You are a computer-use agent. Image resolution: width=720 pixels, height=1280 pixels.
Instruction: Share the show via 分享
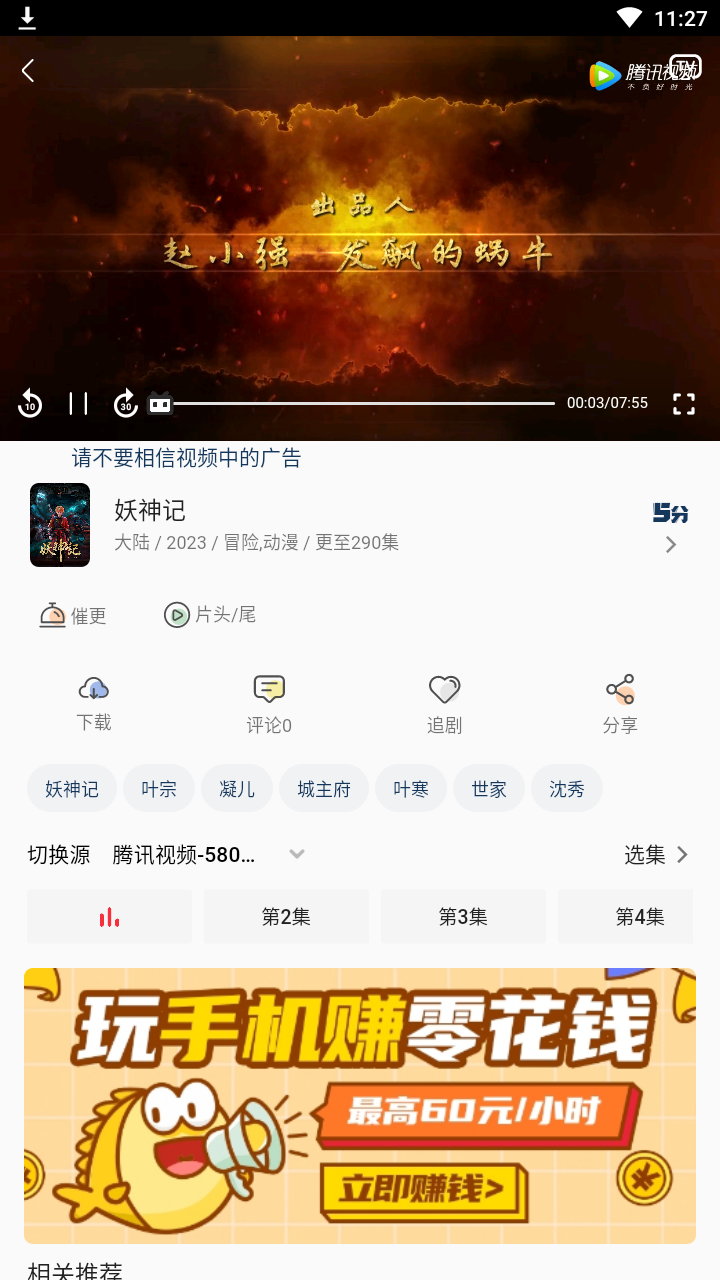621,700
